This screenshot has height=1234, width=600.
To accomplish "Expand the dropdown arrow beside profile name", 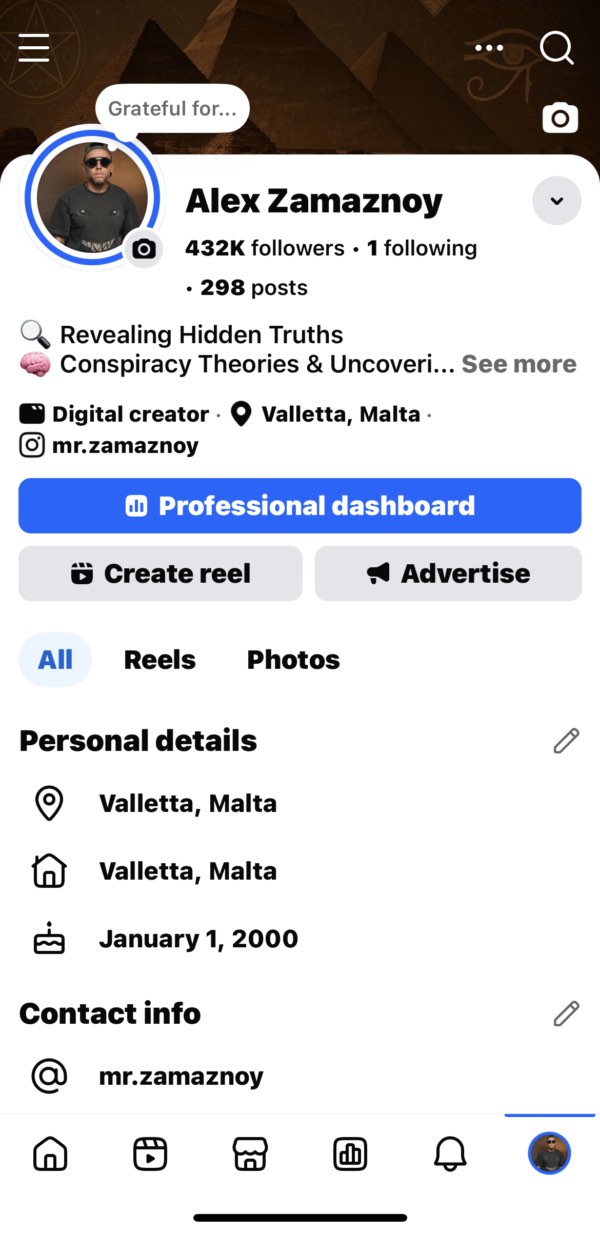I will pyautogui.click(x=557, y=201).
